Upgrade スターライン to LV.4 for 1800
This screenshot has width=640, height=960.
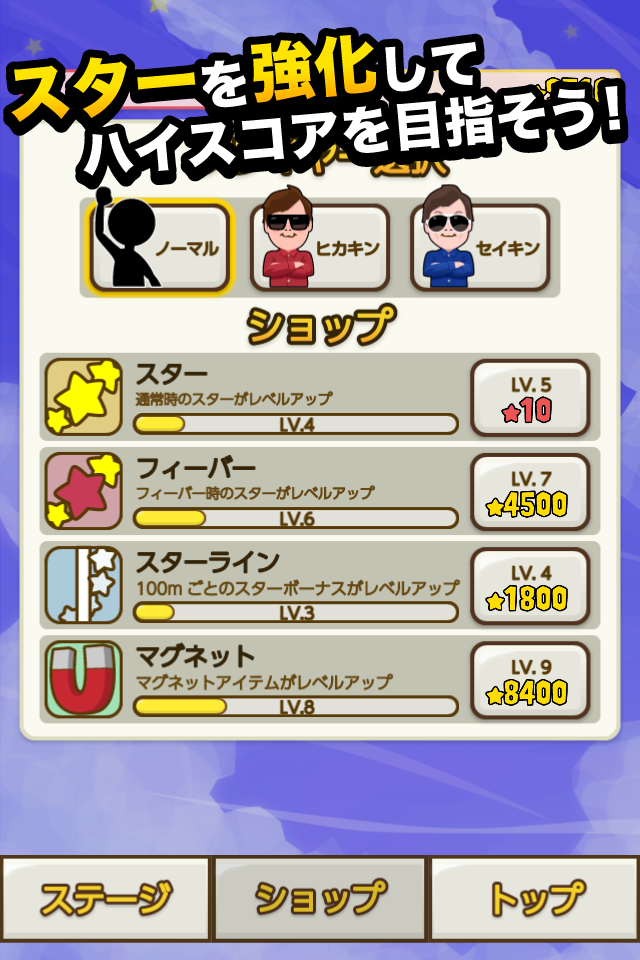pos(529,586)
